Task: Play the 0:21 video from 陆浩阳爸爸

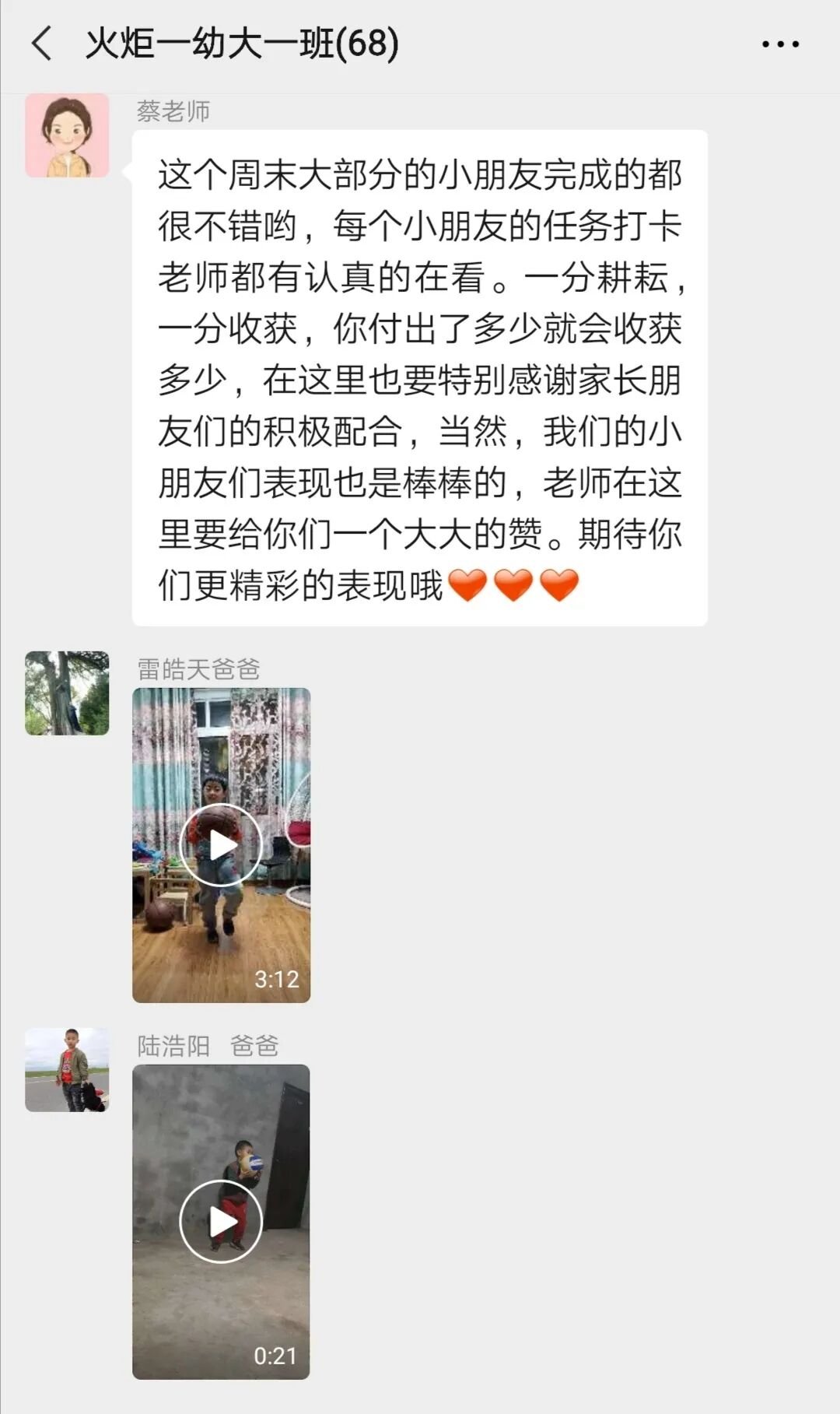Action: pos(221,1222)
